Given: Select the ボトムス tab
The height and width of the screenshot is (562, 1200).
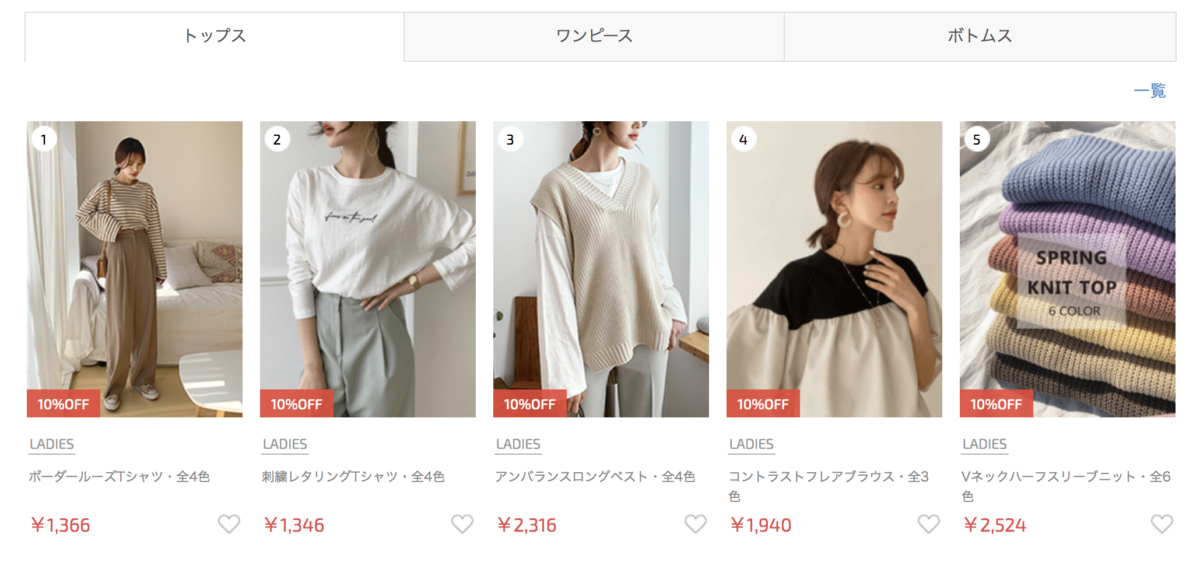Looking at the screenshot, I should click(x=979, y=36).
